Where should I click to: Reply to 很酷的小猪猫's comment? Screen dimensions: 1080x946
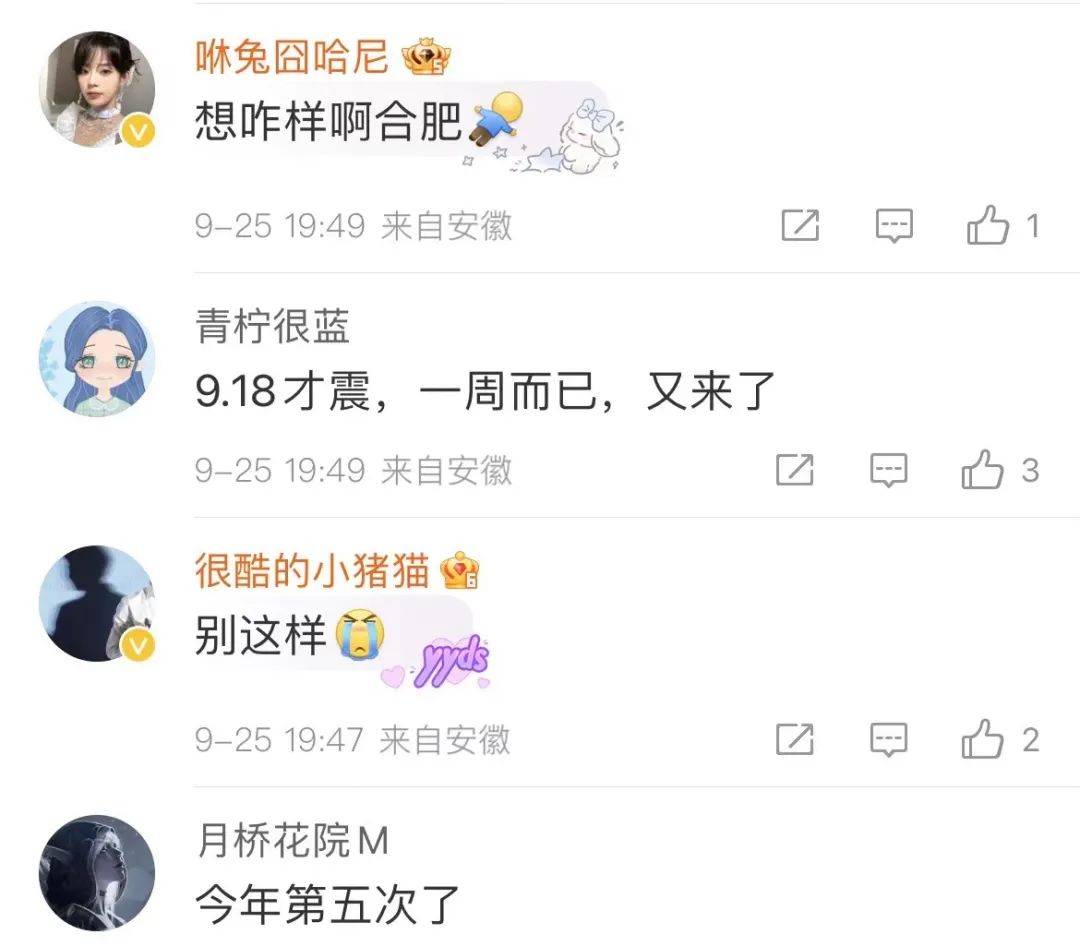click(x=888, y=740)
